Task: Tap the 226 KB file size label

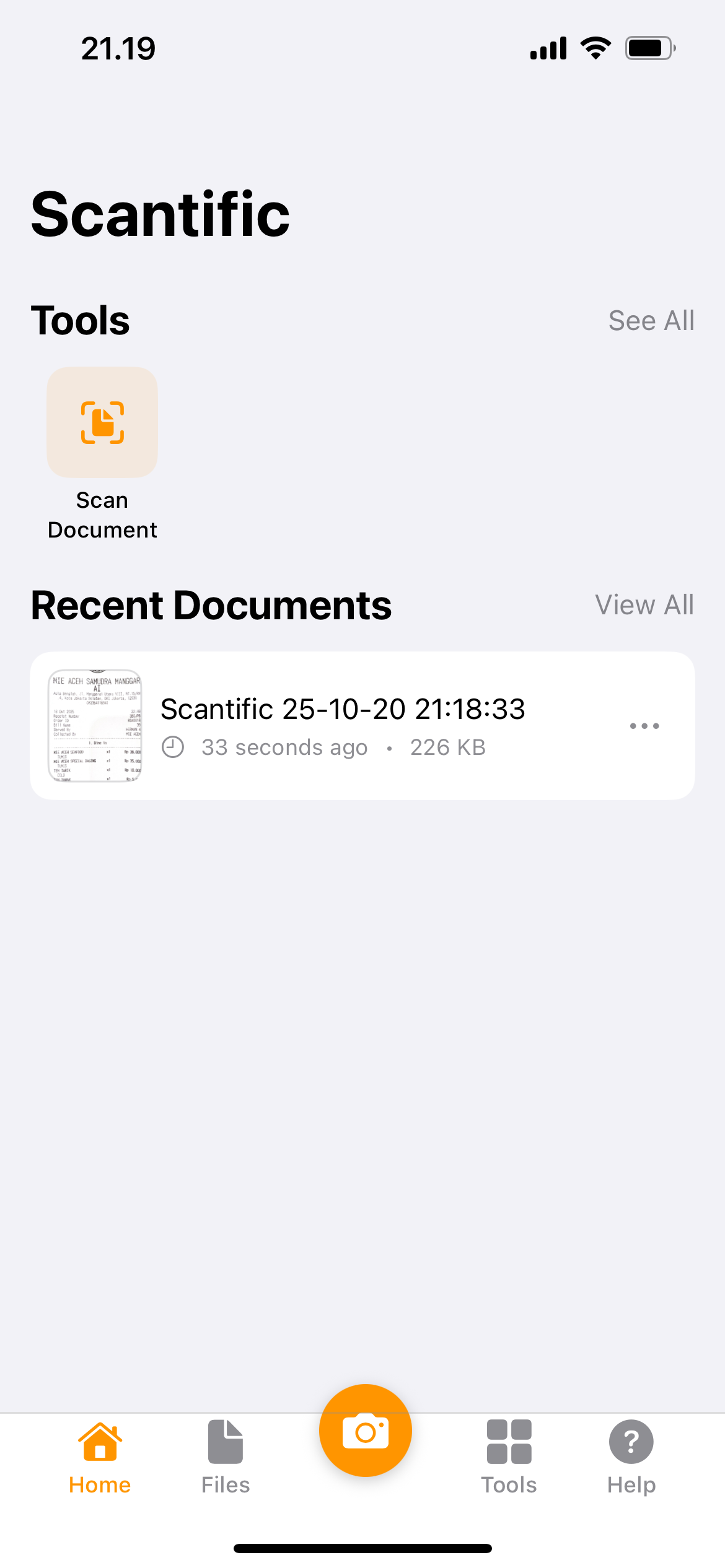Action: (x=448, y=747)
